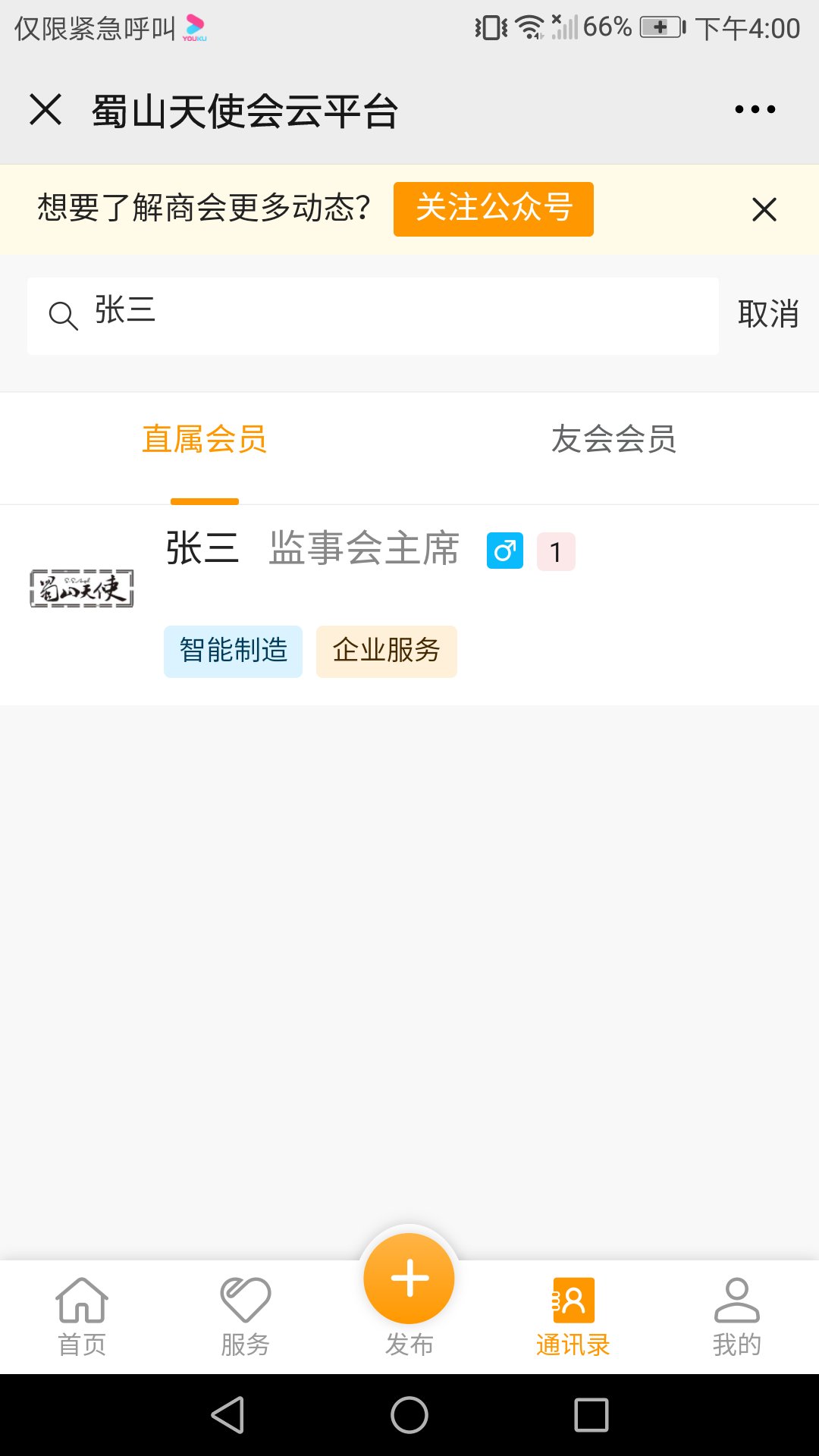Dismiss the 关注公众号 banner
The width and height of the screenshot is (819, 1456).
pyautogui.click(x=764, y=209)
